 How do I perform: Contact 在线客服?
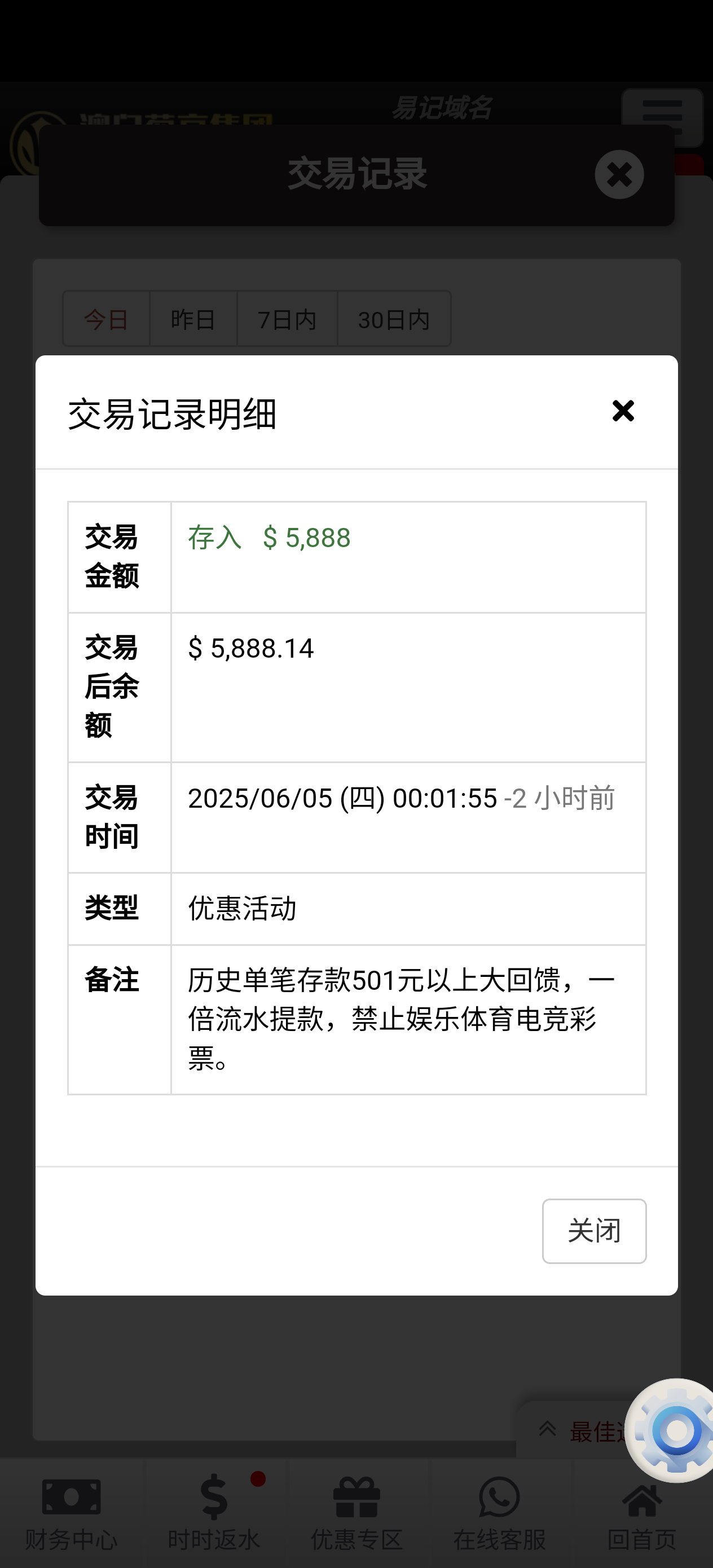pyautogui.click(x=499, y=1513)
